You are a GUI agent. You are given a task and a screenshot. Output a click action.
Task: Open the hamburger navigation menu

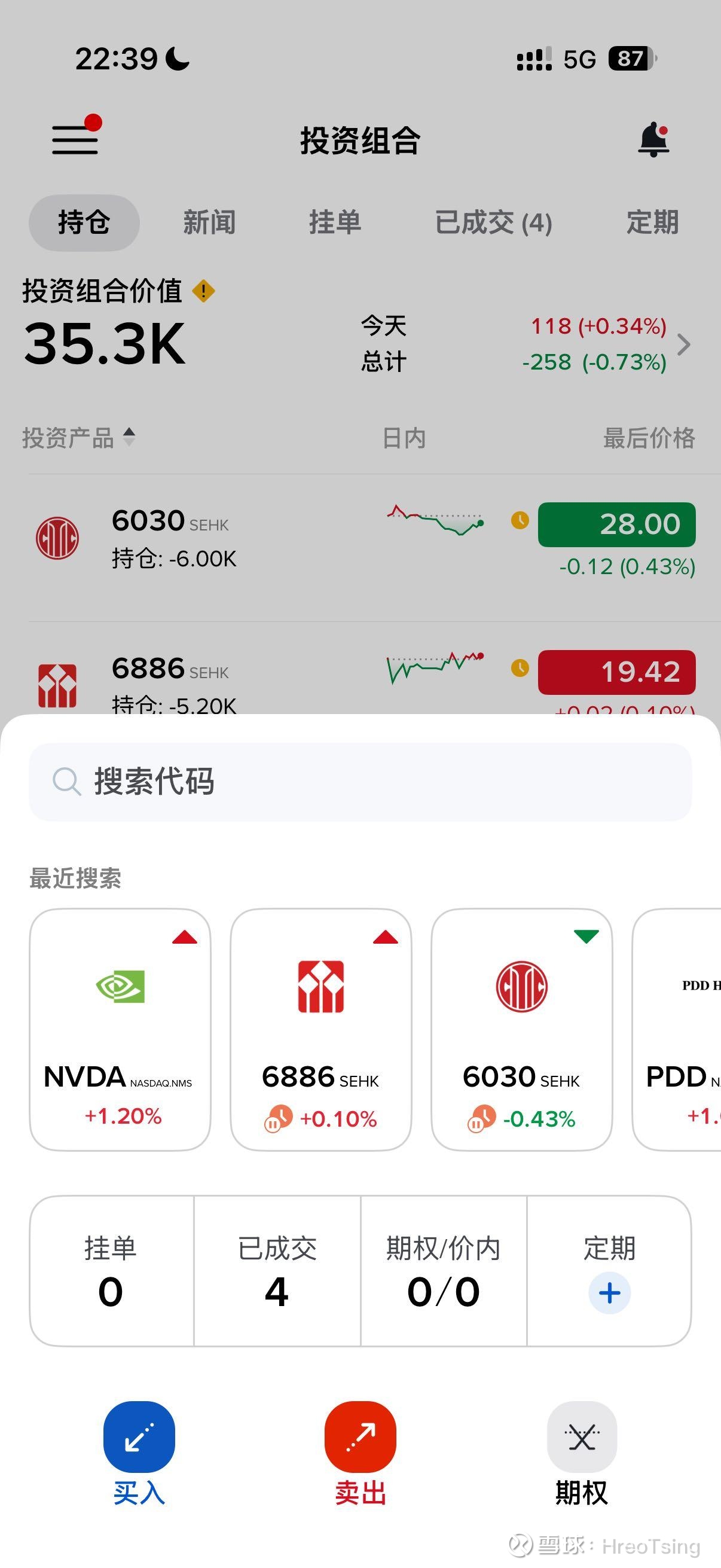point(75,139)
